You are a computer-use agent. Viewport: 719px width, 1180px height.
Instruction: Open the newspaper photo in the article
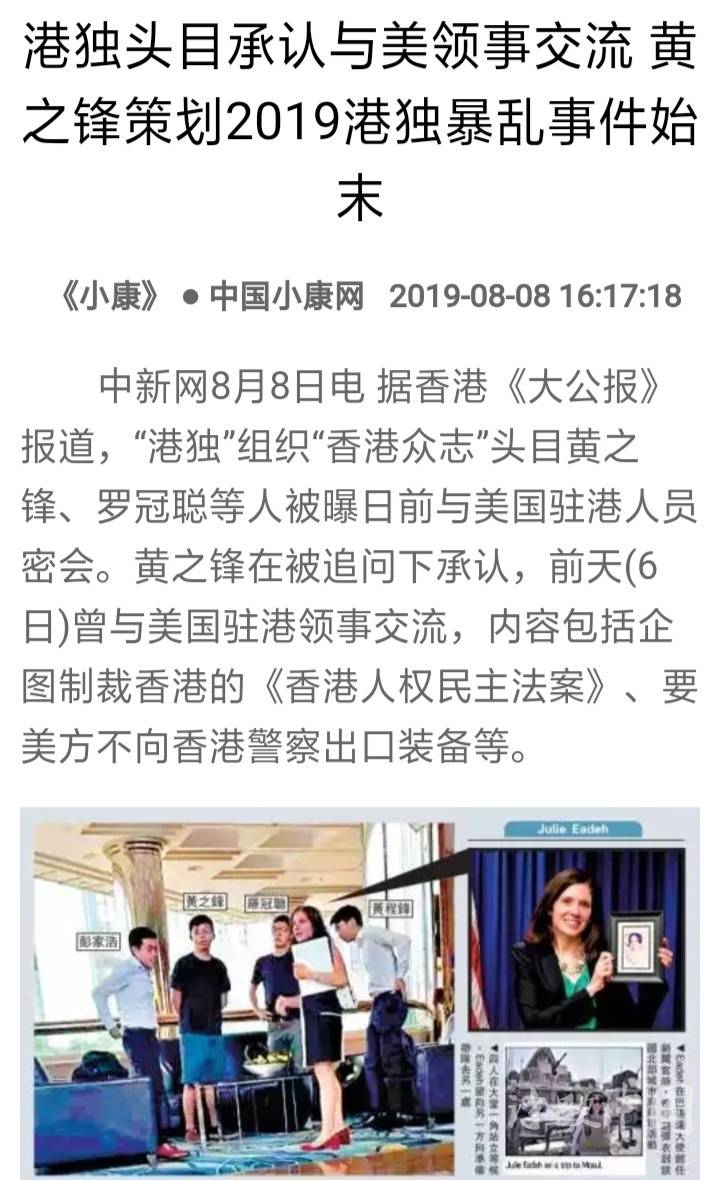click(359, 992)
